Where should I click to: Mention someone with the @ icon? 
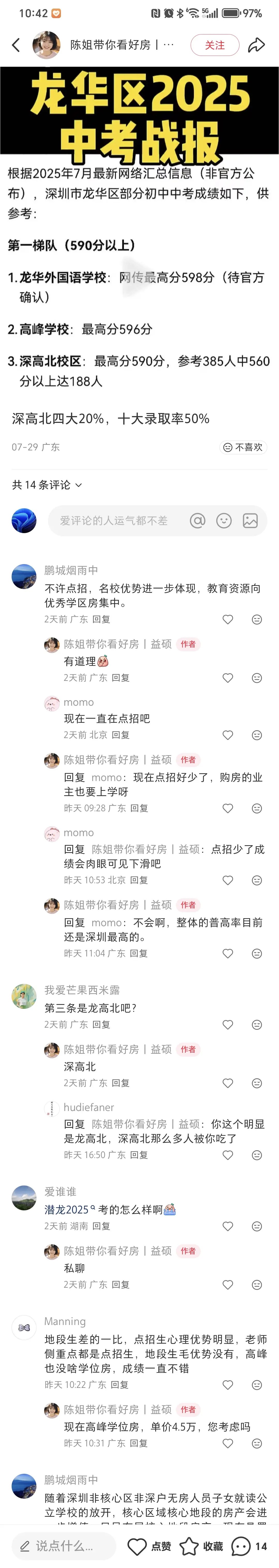coord(198,521)
